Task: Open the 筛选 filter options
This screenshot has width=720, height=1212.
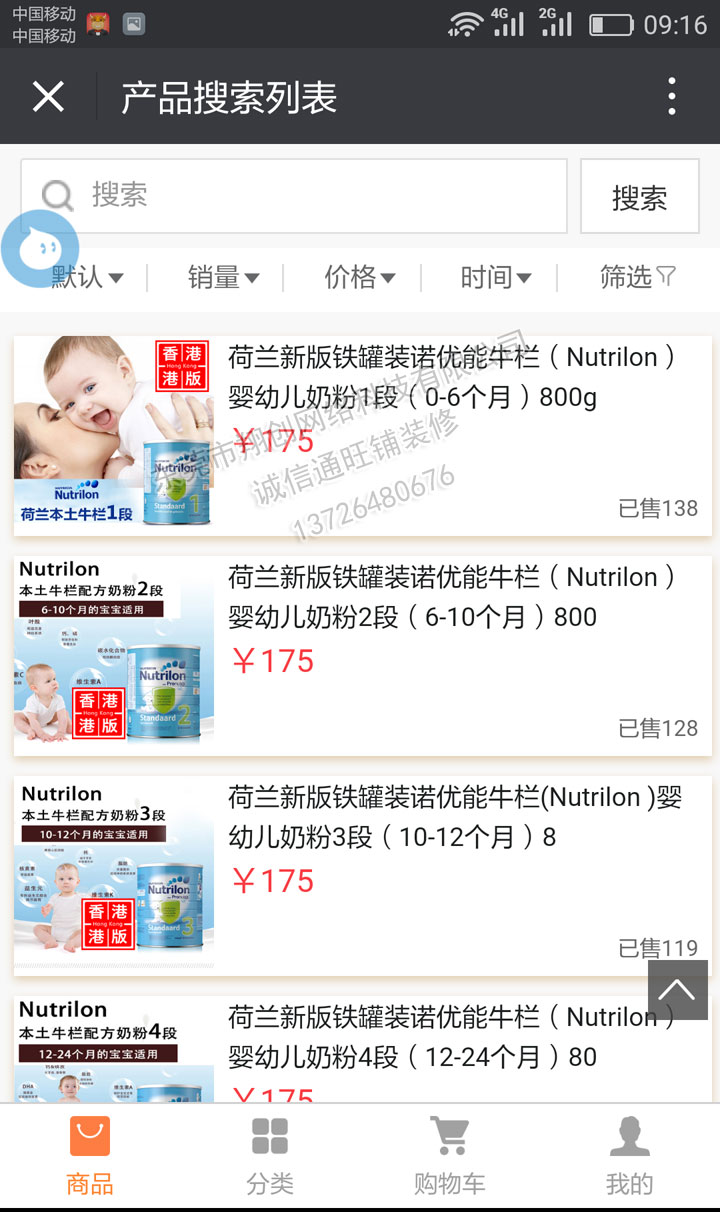Action: point(637,277)
